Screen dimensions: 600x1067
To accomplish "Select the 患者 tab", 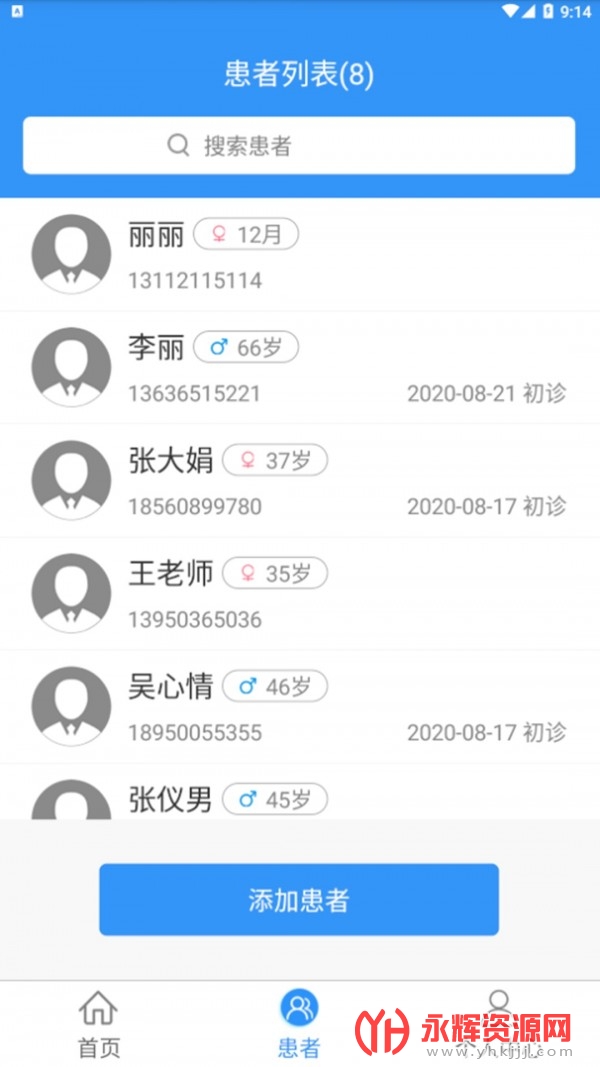I will click(x=299, y=1024).
